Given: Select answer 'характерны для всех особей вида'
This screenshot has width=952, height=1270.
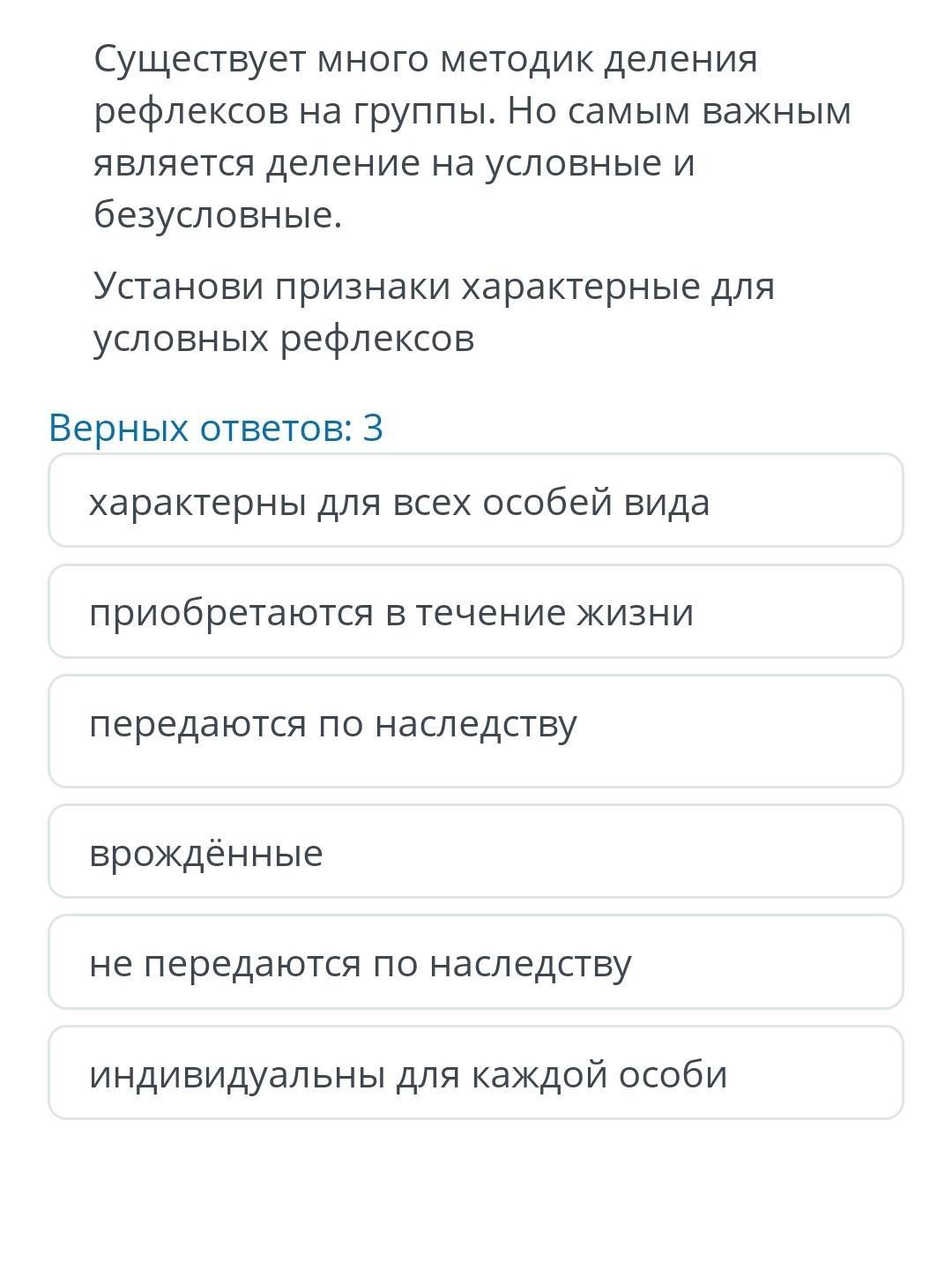Looking at the screenshot, I should pyautogui.click(x=476, y=501).
